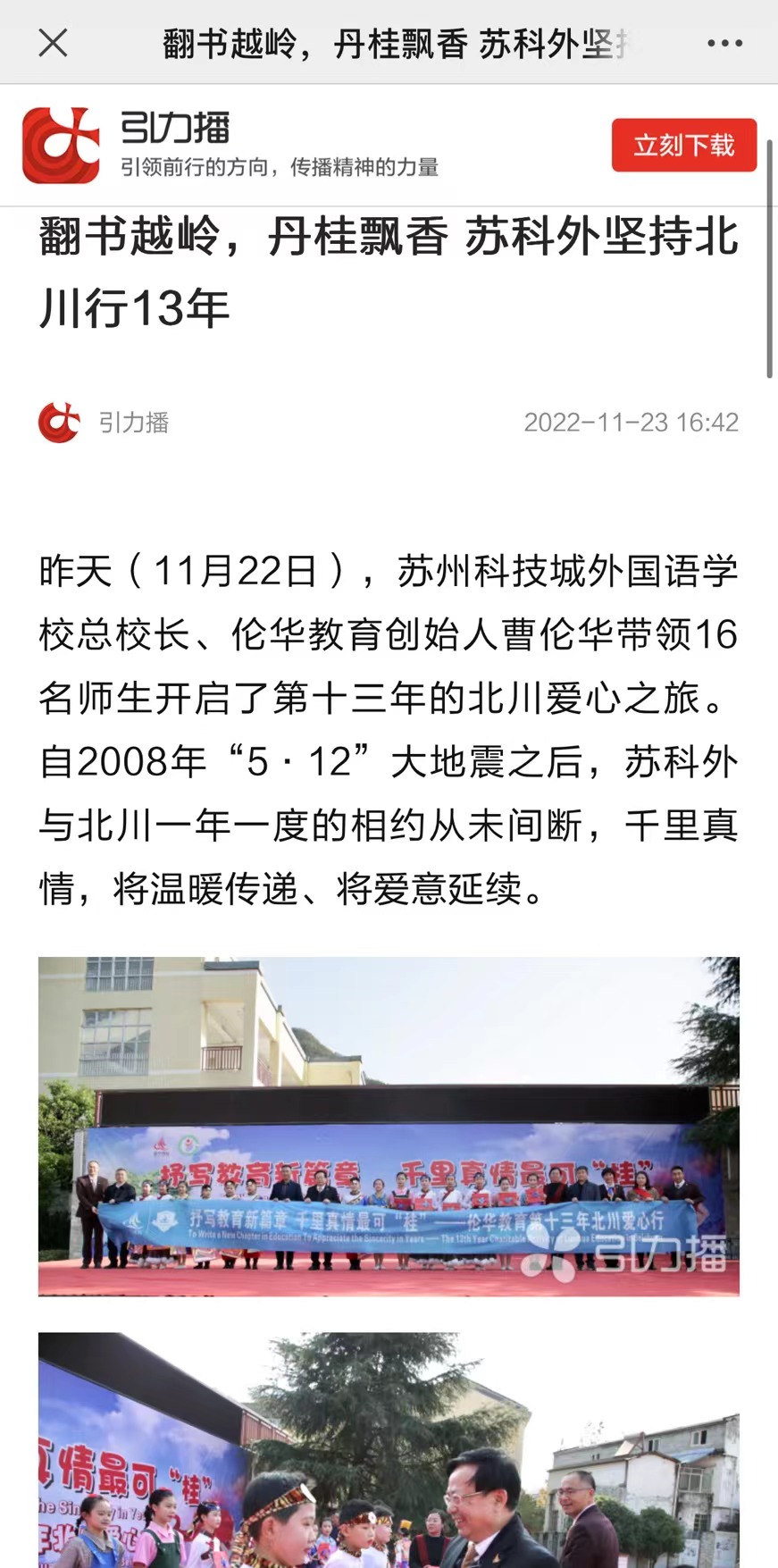Open the three-dot overflow menu
The image size is (778, 1568).
(x=724, y=43)
